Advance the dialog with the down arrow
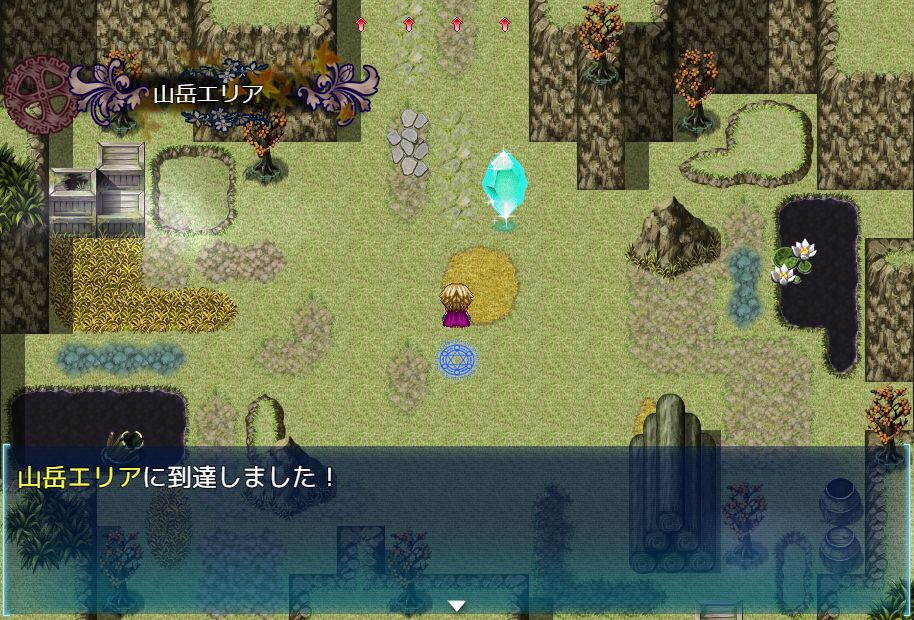914x620 pixels. (x=457, y=605)
